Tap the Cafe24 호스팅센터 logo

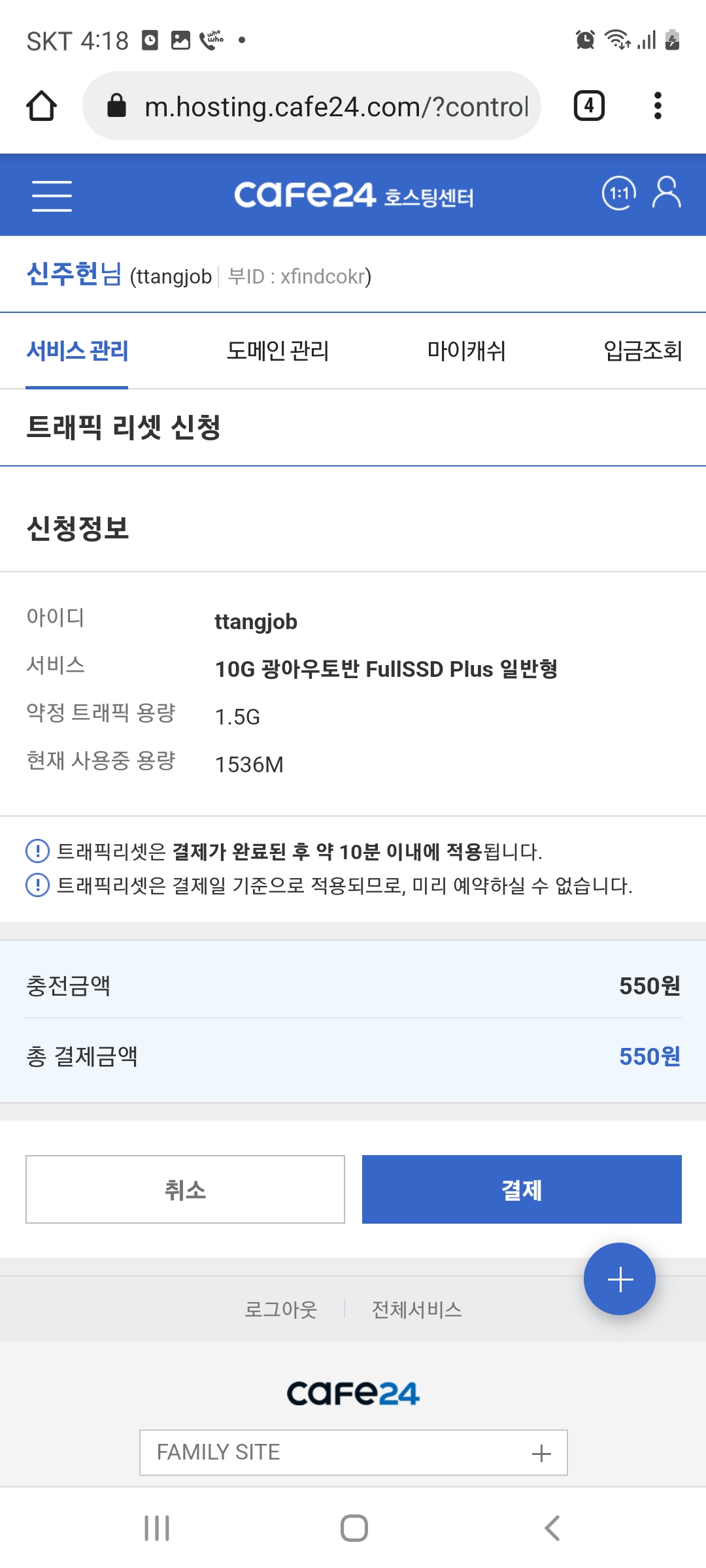[x=355, y=195]
